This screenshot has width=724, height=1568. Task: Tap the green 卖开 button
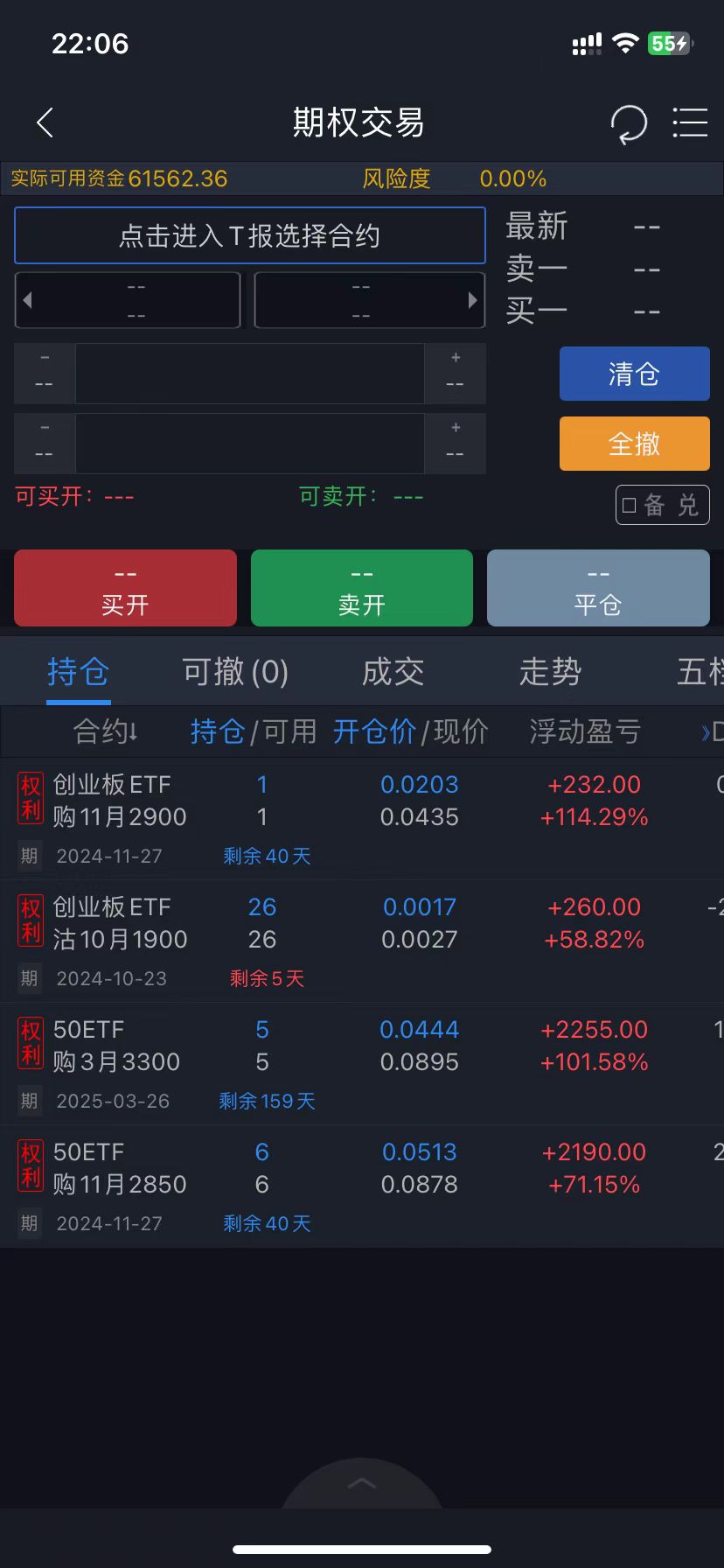click(x=362, y=588)
